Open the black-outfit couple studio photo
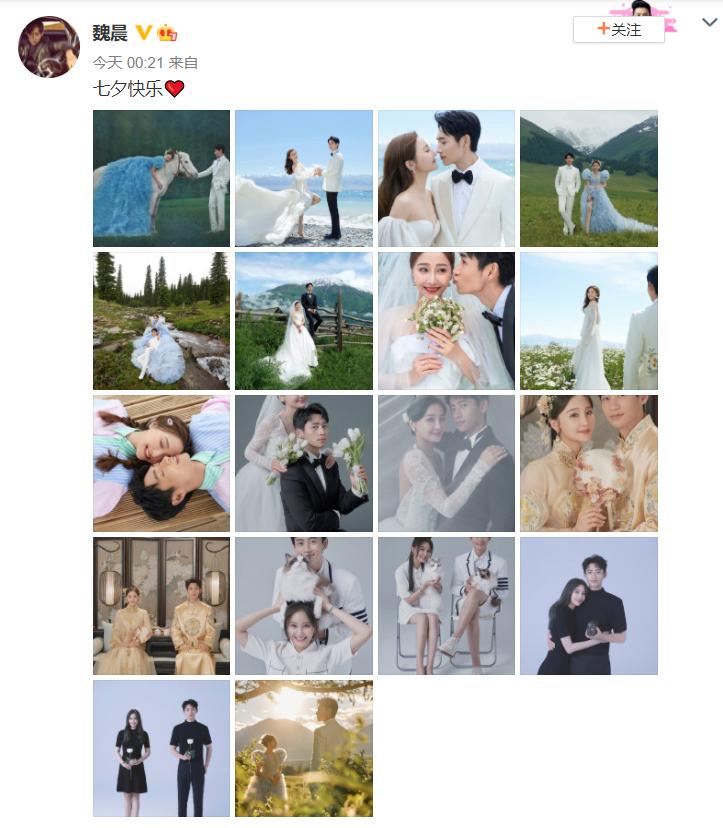723x828 pixels. (x=588, y=605)
